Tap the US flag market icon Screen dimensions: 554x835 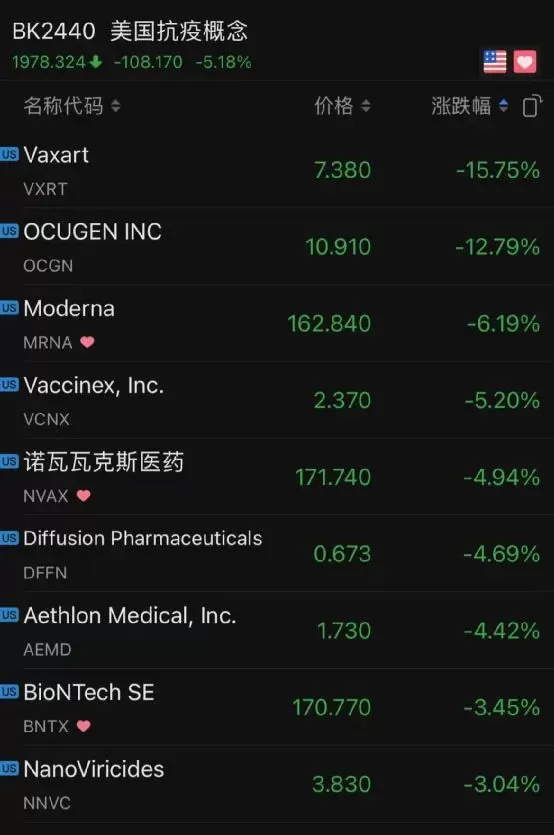(495, 62)
